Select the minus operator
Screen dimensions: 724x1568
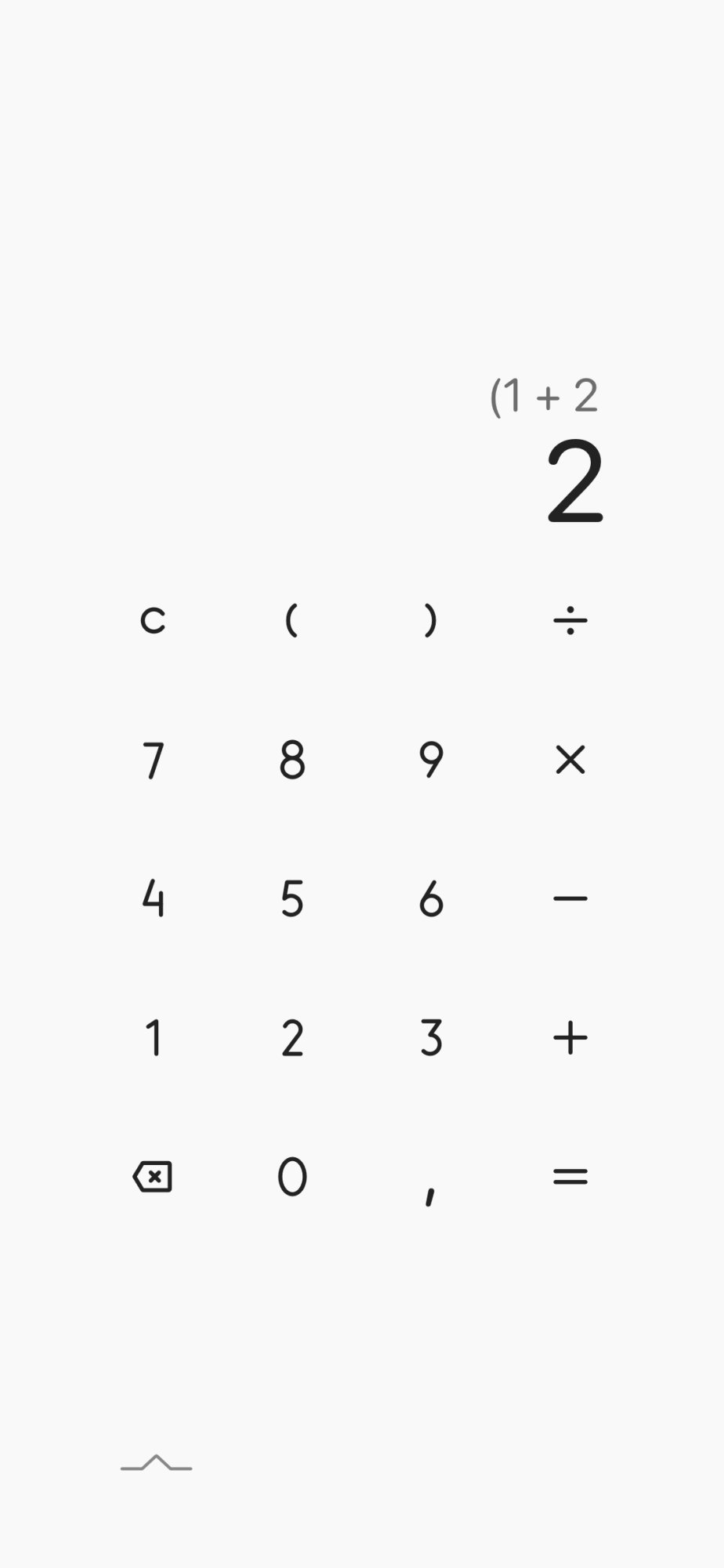point(570,898)
